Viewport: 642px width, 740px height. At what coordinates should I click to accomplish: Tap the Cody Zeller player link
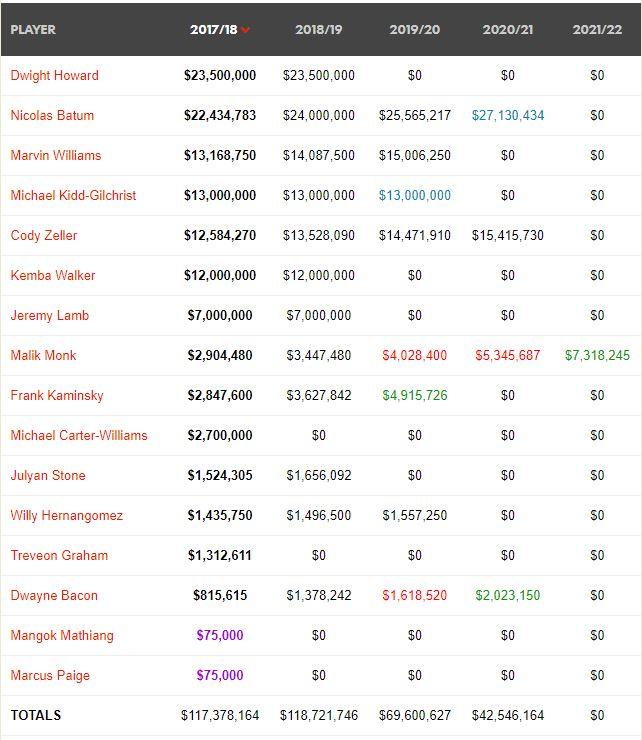(44, 235)
